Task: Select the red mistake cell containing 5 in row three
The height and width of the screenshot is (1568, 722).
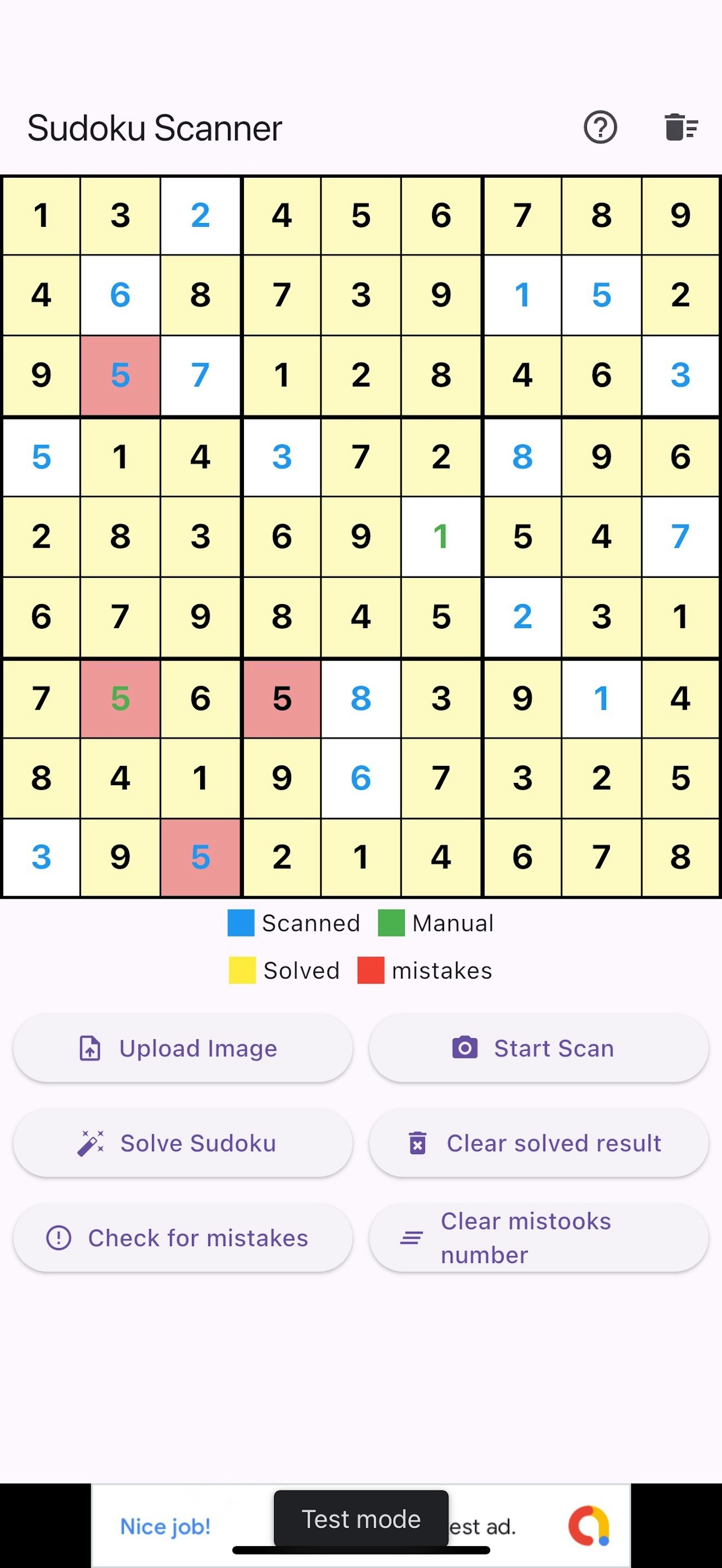Action: 120,376
